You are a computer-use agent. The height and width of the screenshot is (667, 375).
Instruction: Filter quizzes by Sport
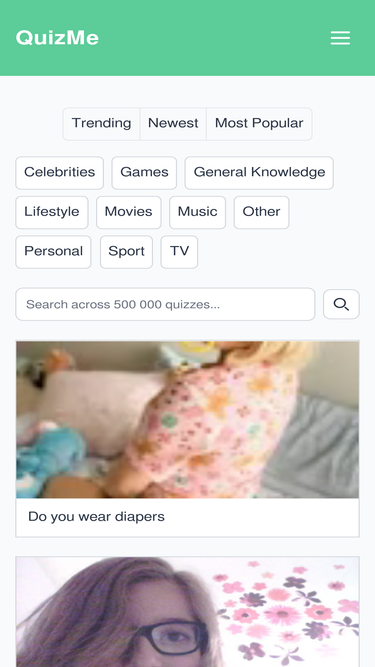[126, 251]
